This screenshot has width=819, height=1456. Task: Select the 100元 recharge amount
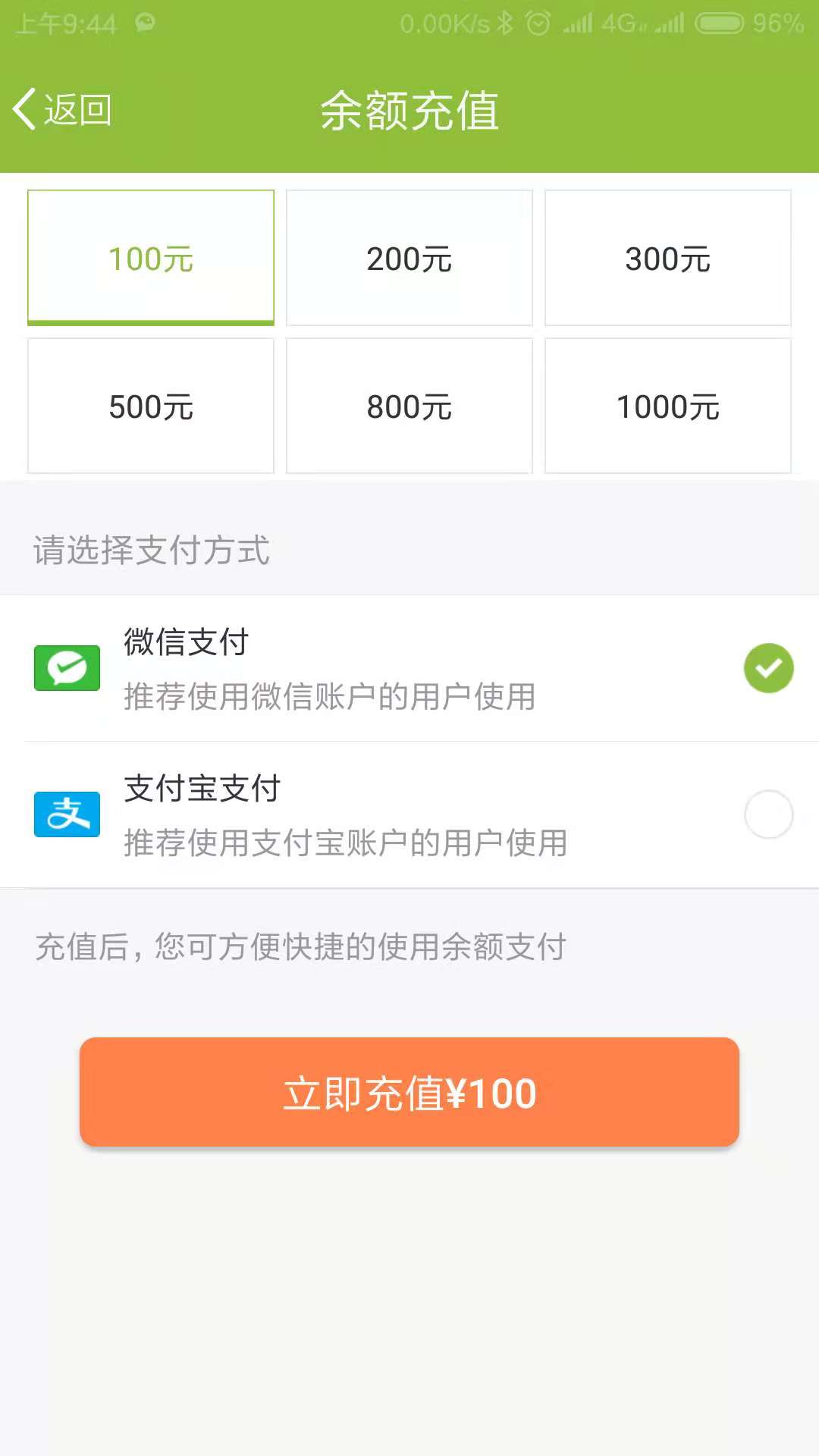[x=151, y=258]
